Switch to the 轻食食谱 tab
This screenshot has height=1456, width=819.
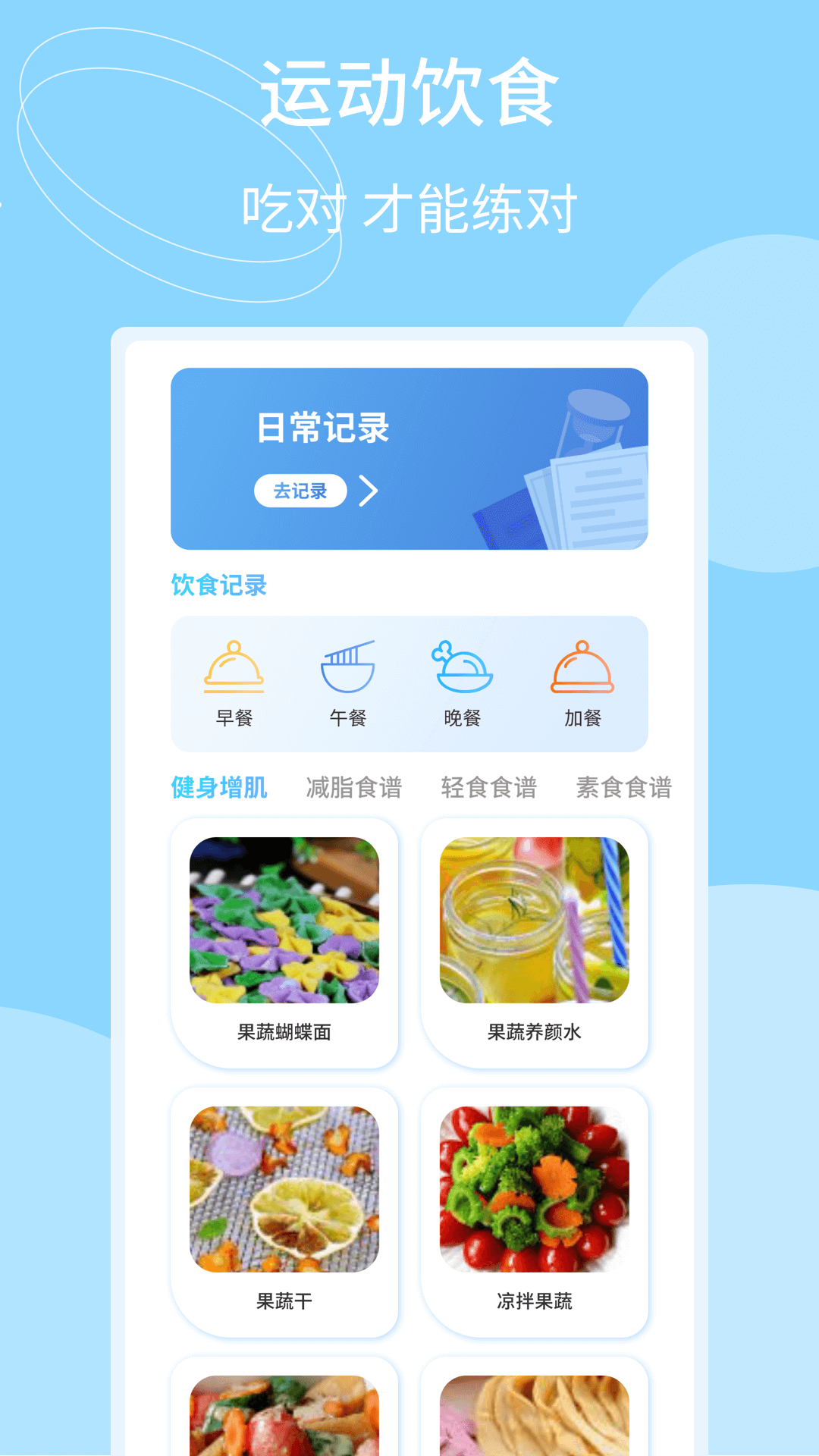(488, 789)
